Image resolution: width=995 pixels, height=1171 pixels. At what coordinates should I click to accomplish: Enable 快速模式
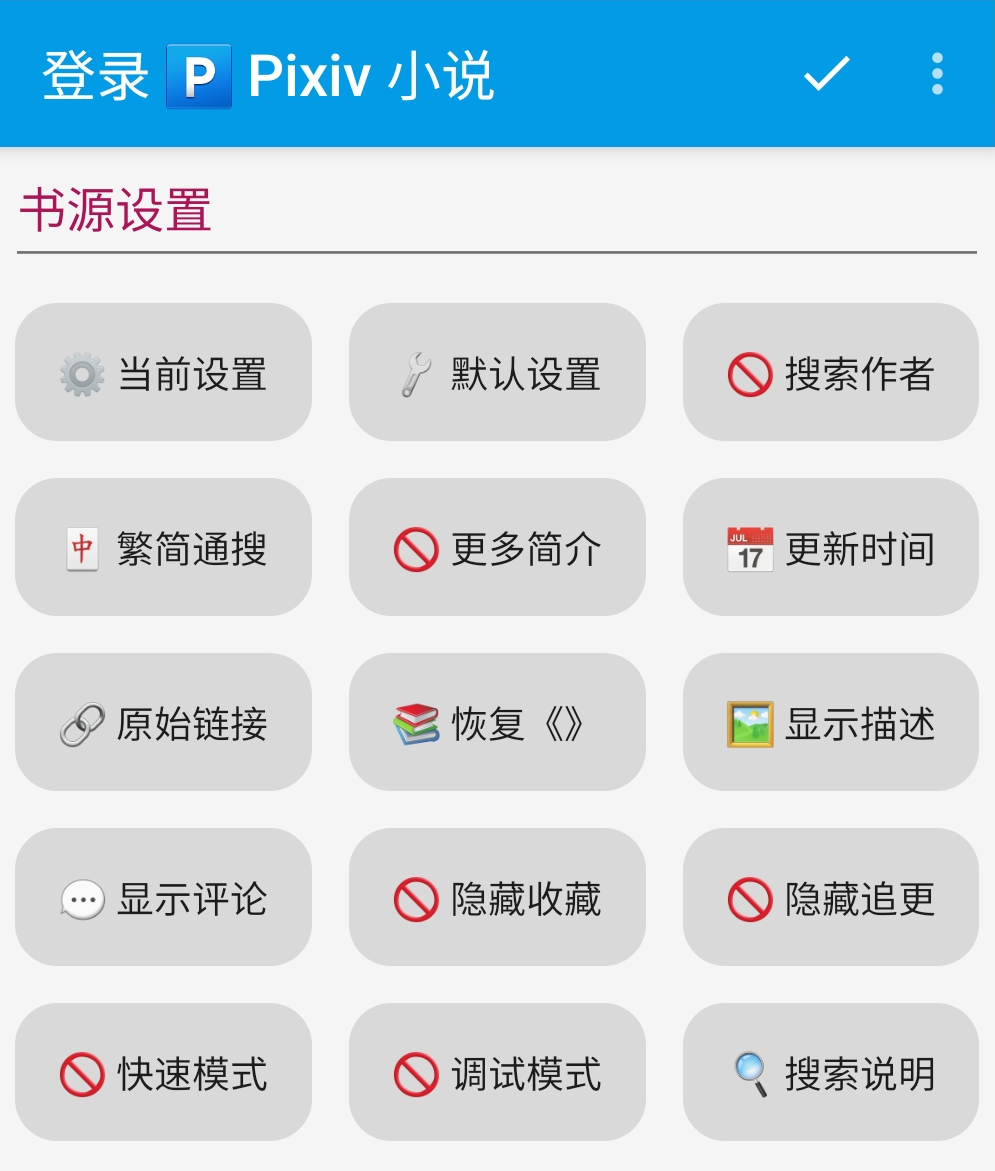click(163, 1073)
